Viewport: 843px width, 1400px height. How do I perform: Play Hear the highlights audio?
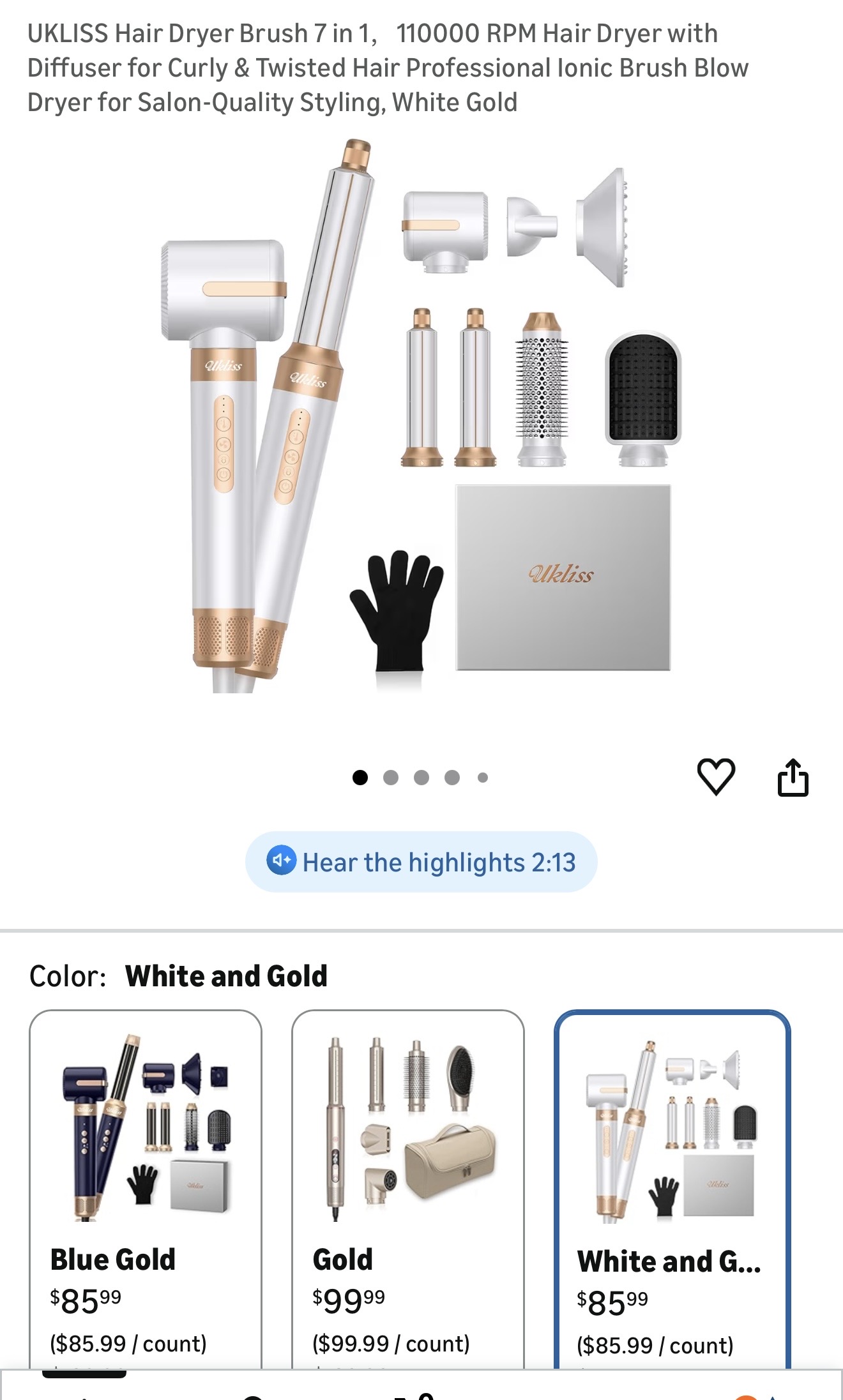tap(421, 862)
